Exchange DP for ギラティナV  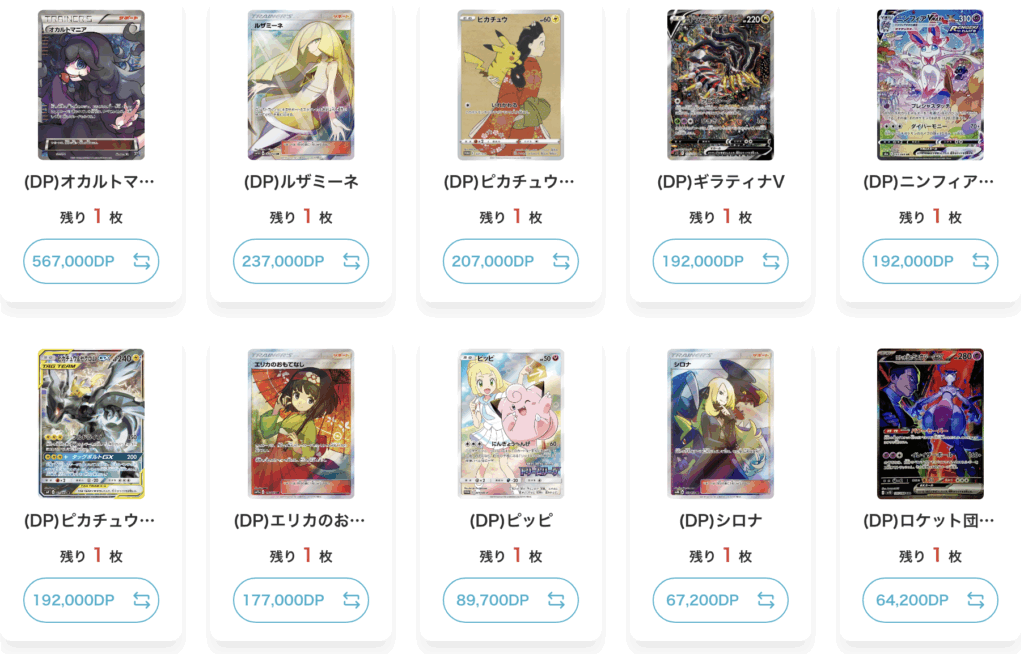[x=720, y=261]
